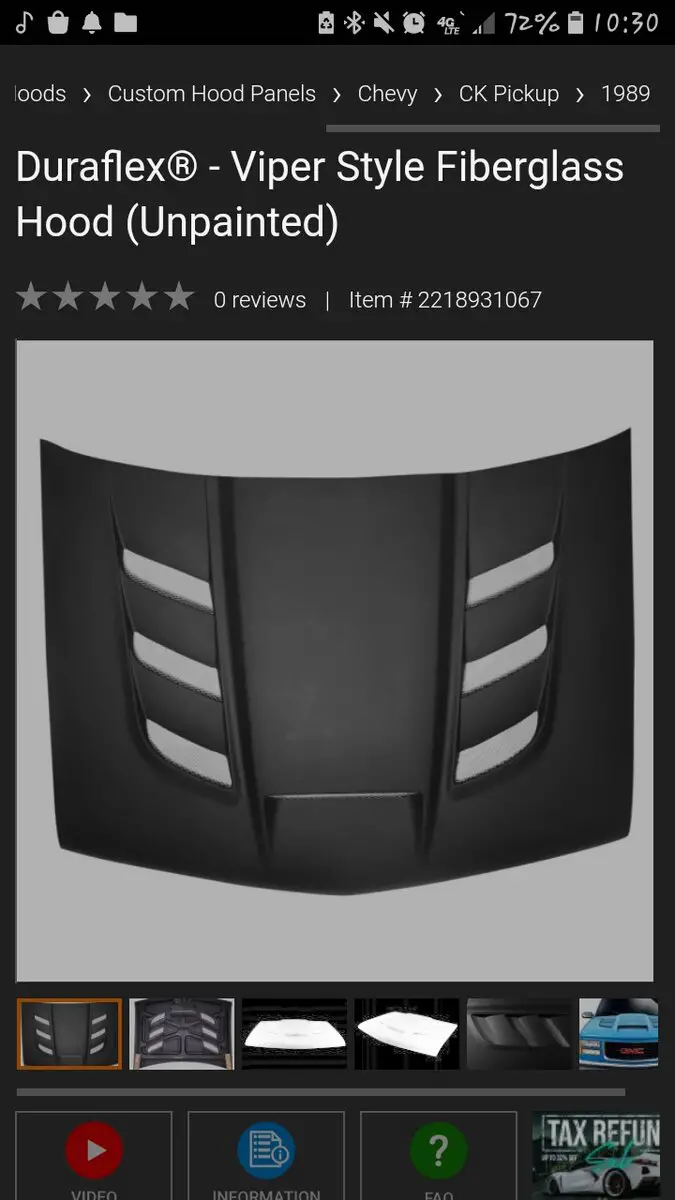Open the Video button
The height and width of the screenshot is (1200, 675).
(94, 1156)
